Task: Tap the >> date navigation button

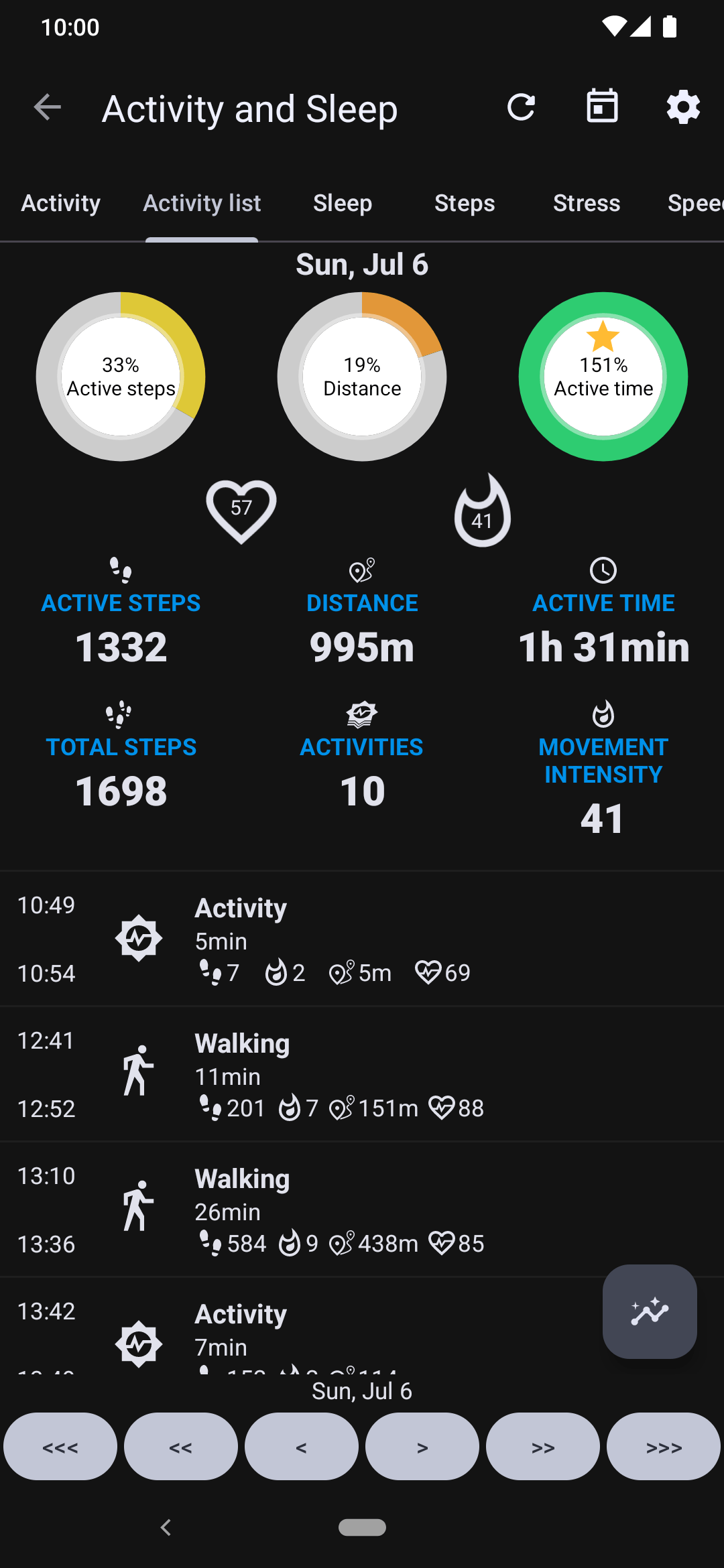Action: pos(543,1447)
